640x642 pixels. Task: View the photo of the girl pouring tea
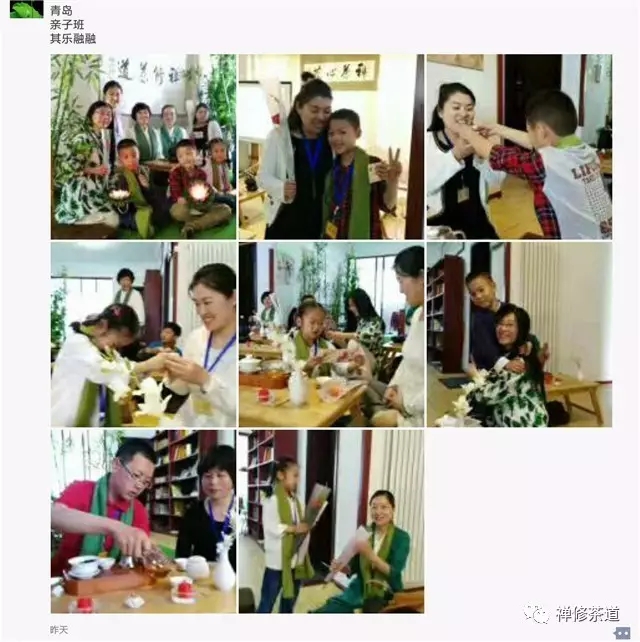[143, 334]
